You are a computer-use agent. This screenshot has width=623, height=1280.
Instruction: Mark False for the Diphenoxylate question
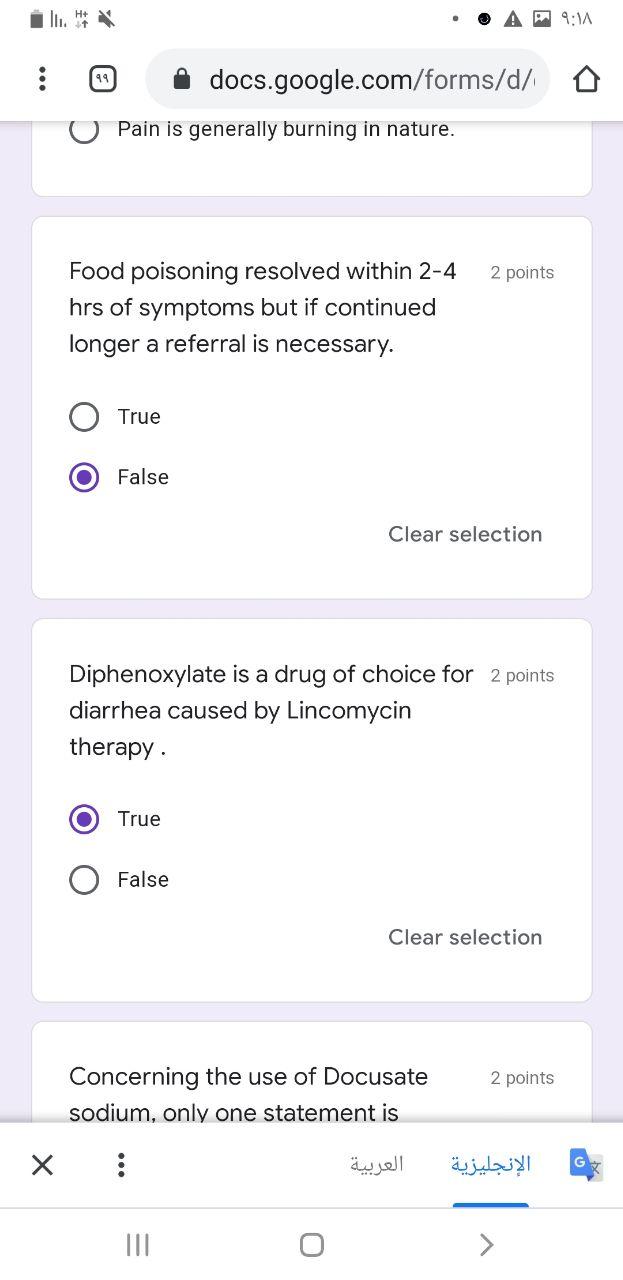(x=84, y=879)
